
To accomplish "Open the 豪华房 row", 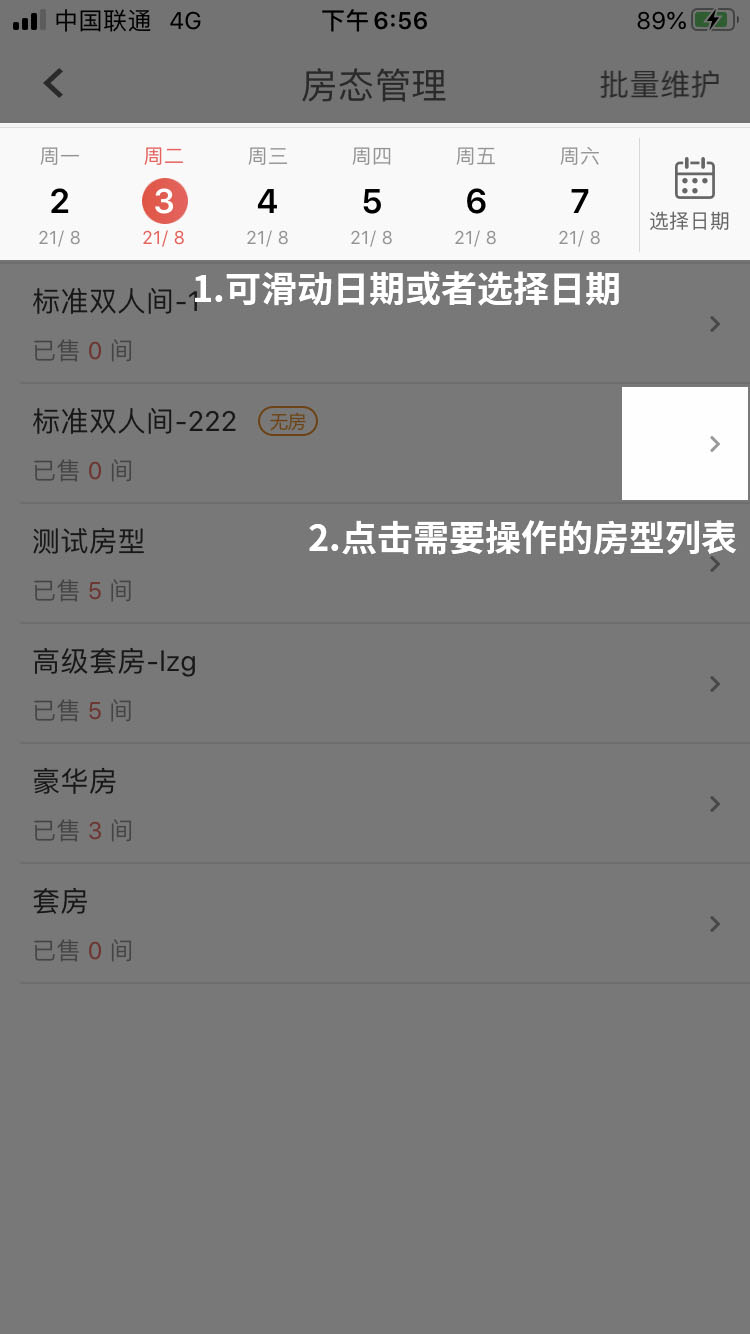I will pos(375,804).
